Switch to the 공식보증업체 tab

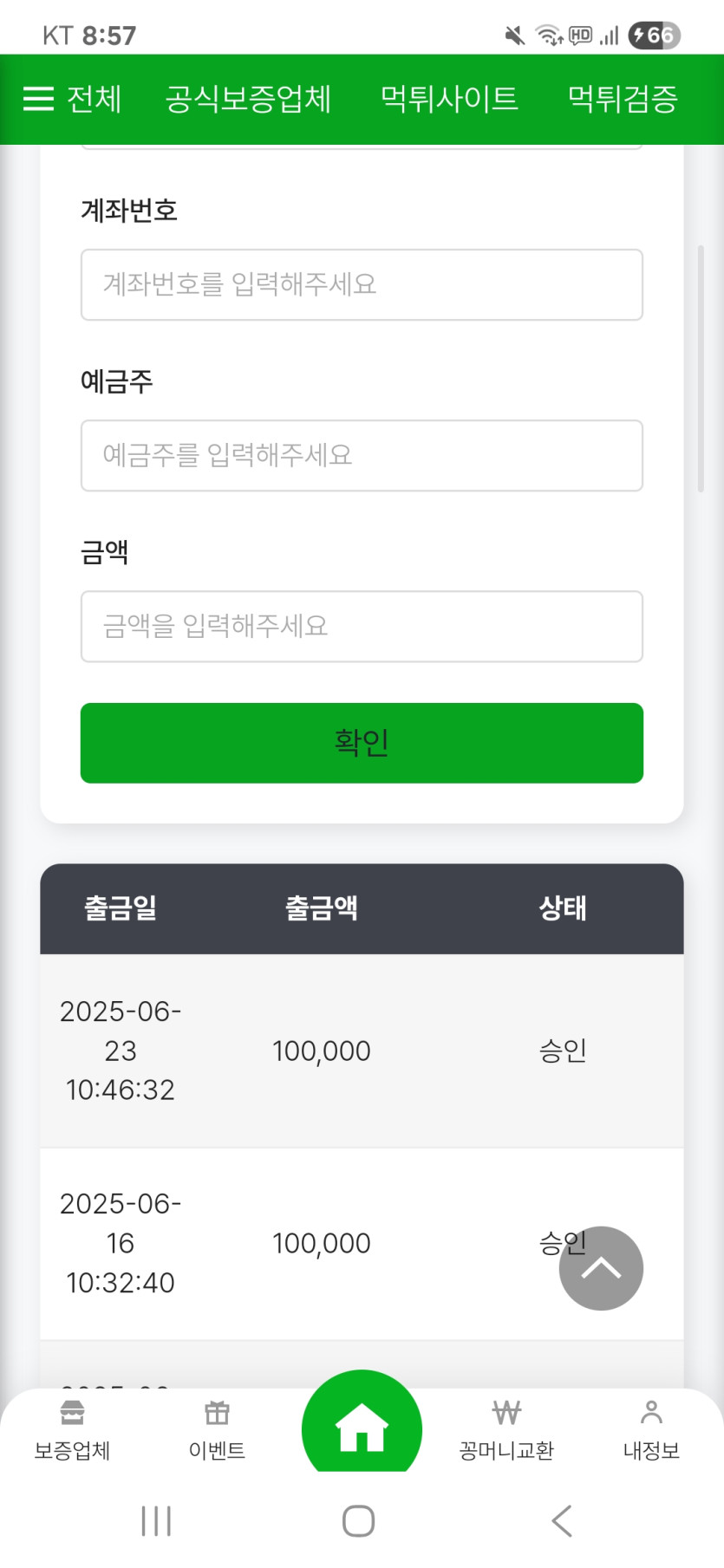pos(248,99)
